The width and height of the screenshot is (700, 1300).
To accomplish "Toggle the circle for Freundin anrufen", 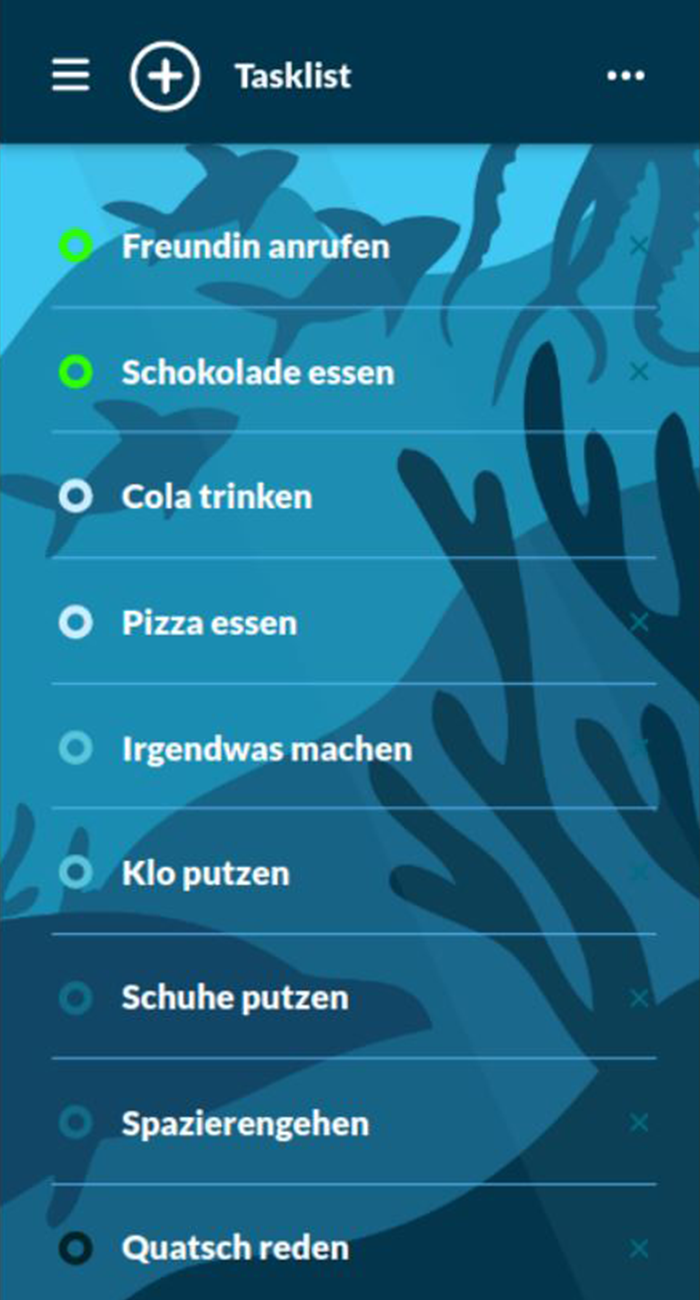I will pyautogui.click(x=75, y=245).
